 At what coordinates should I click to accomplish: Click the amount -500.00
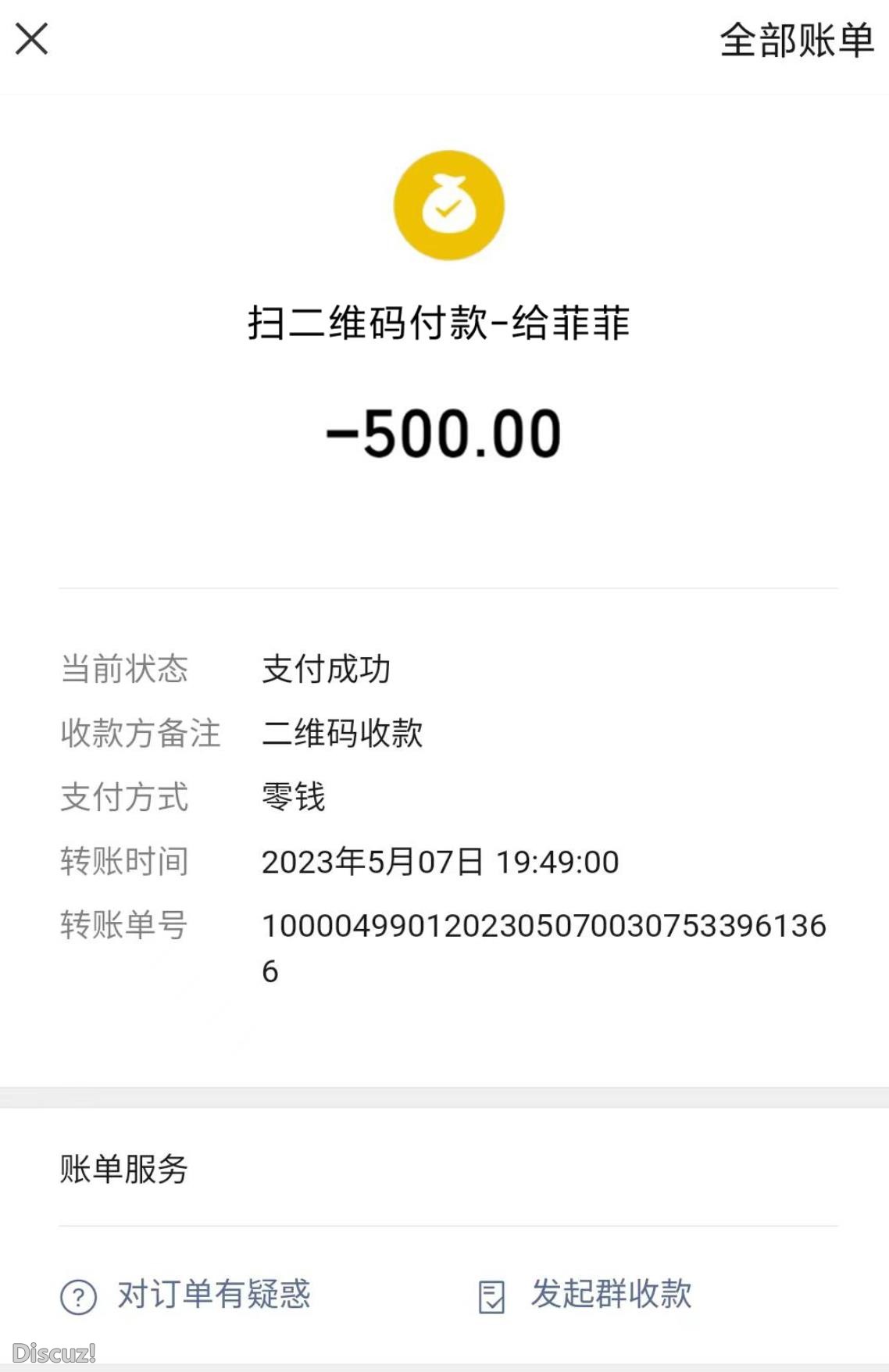pyautogui.click(x=445, y=435)
